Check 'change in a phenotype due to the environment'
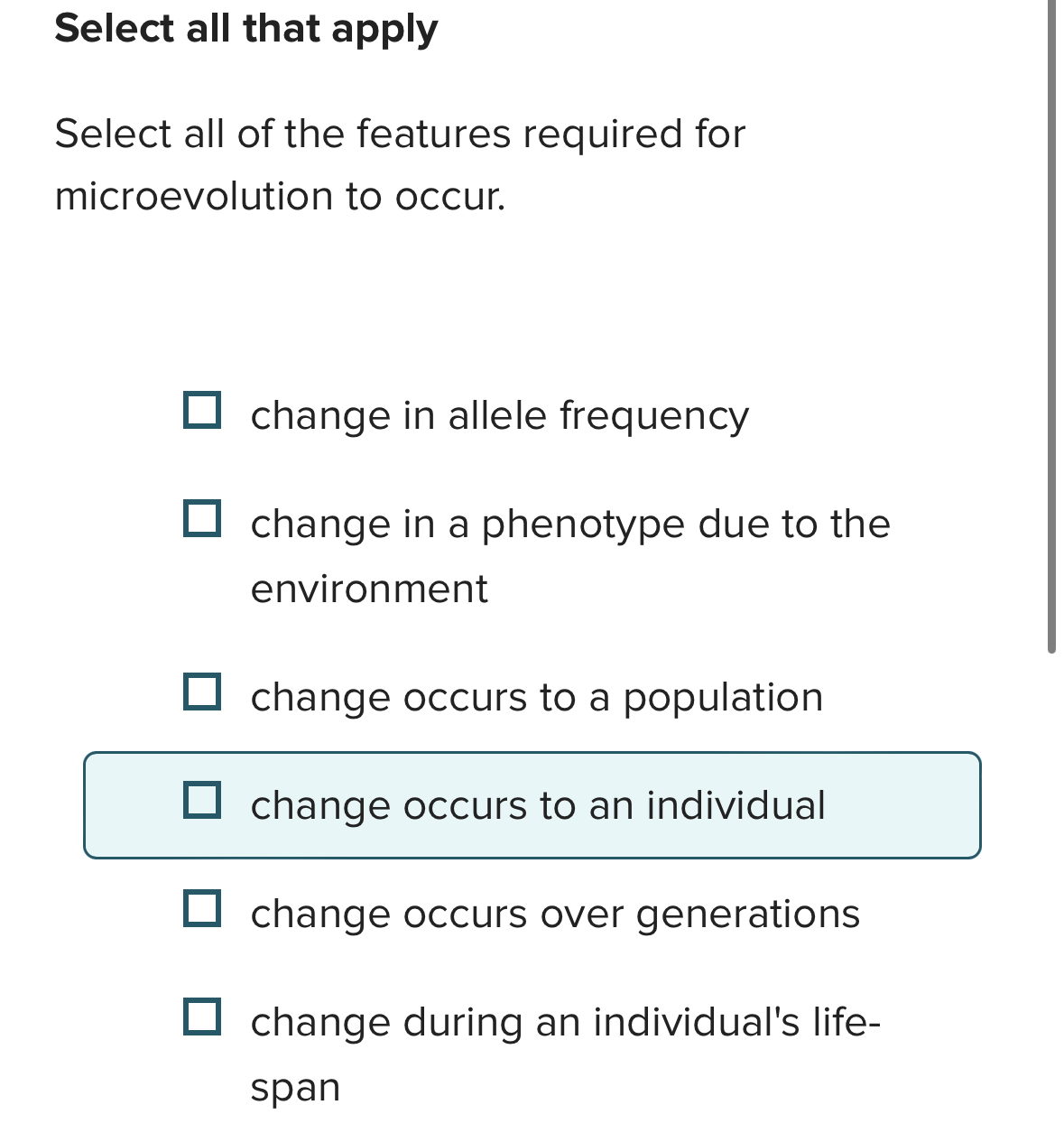1064x1142 pixels. [203, 521]
